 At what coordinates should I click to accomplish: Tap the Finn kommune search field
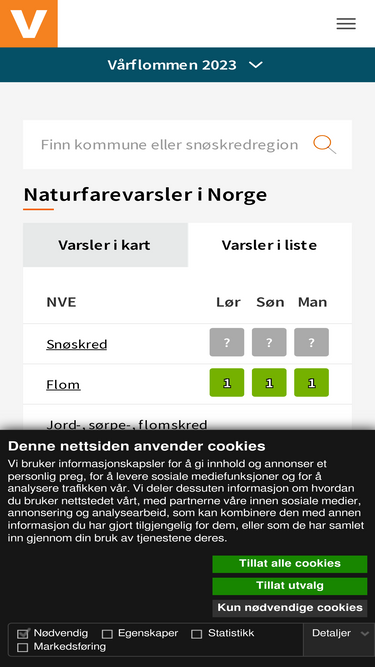click(169, 145)
